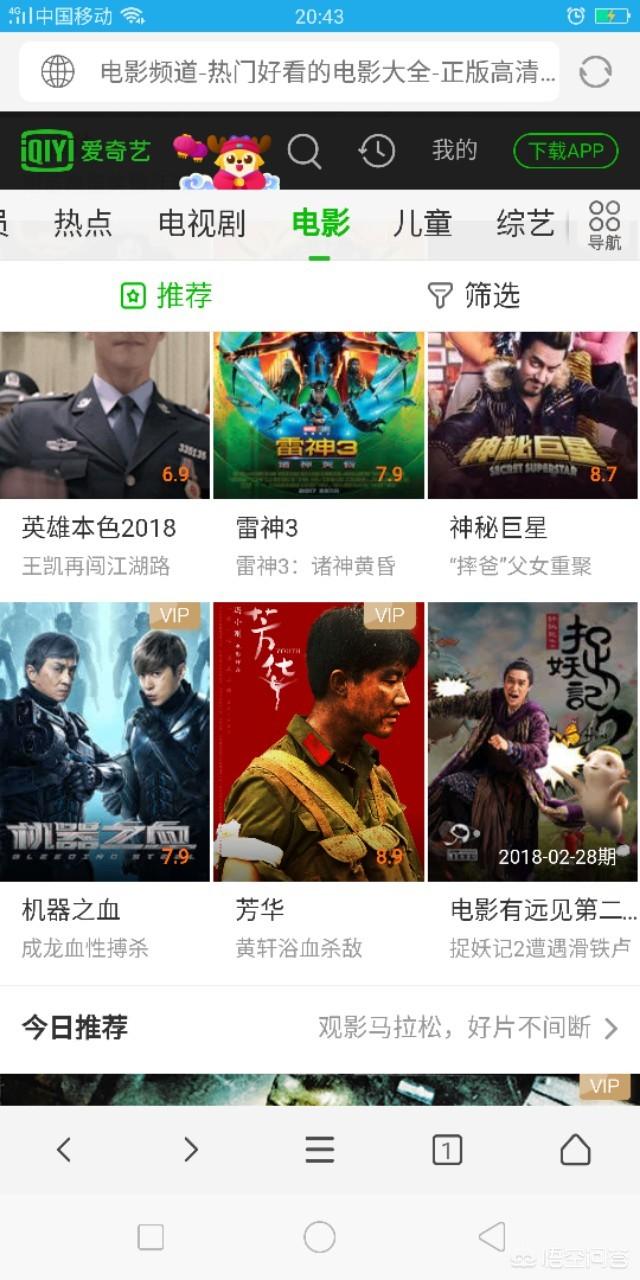Open 我的 account page

pos(454,151)
